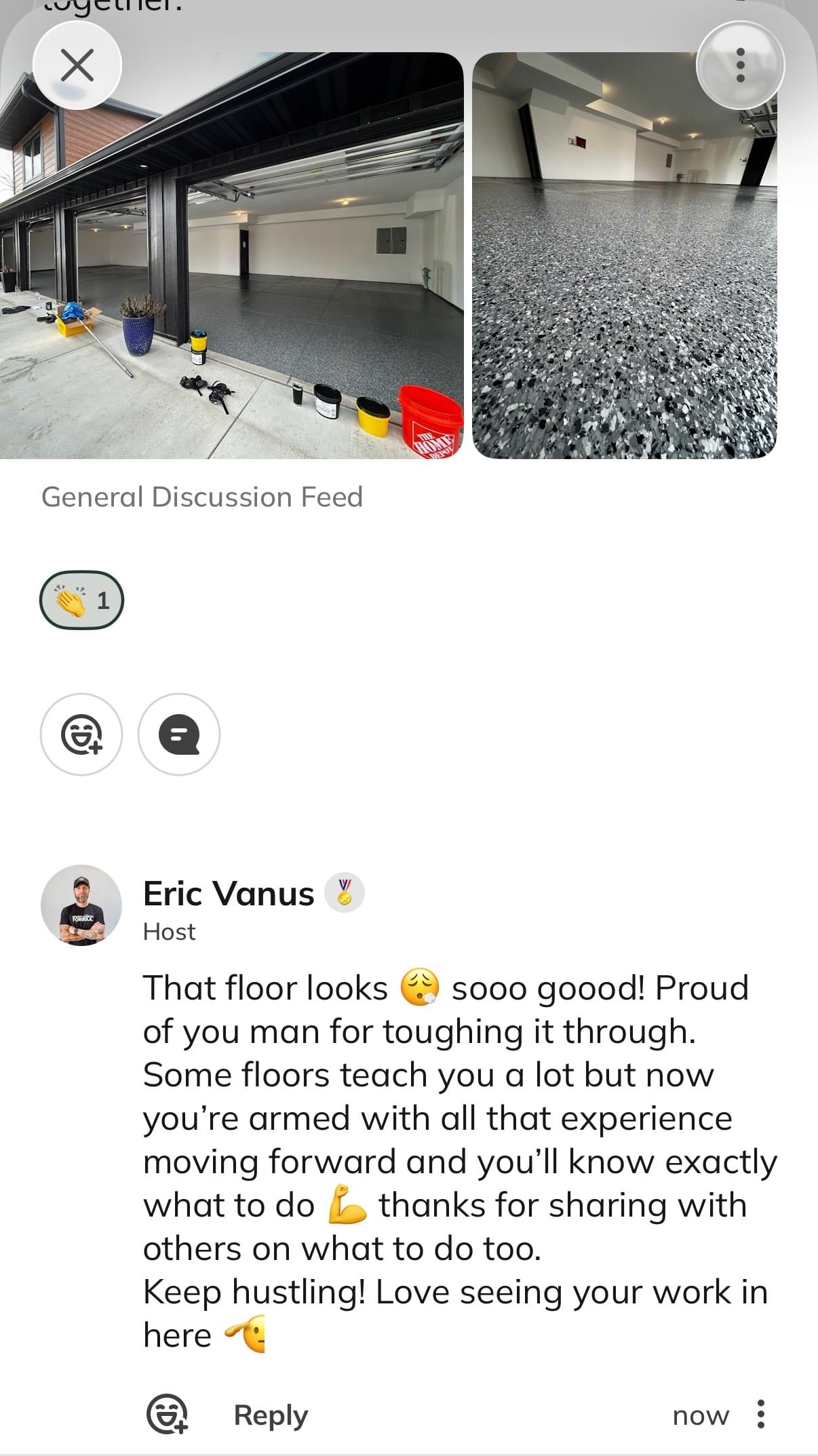818x1456 pixels.
Task: Comment on the post
Action: [179, 734]
